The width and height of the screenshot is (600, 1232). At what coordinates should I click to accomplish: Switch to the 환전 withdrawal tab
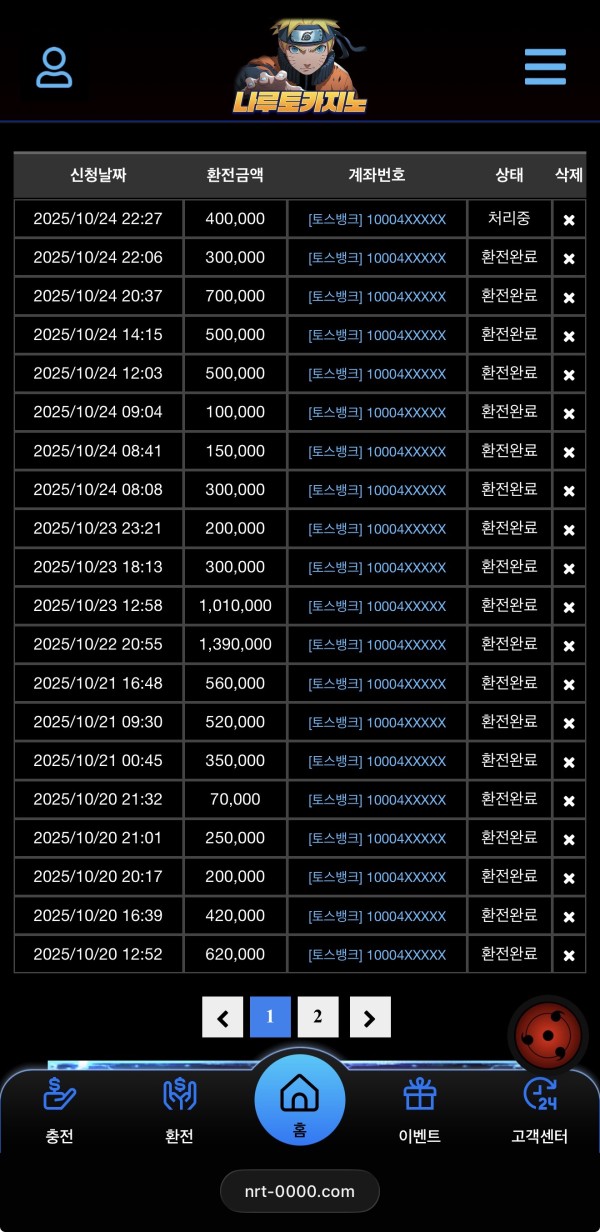[x=179, y=1111]
